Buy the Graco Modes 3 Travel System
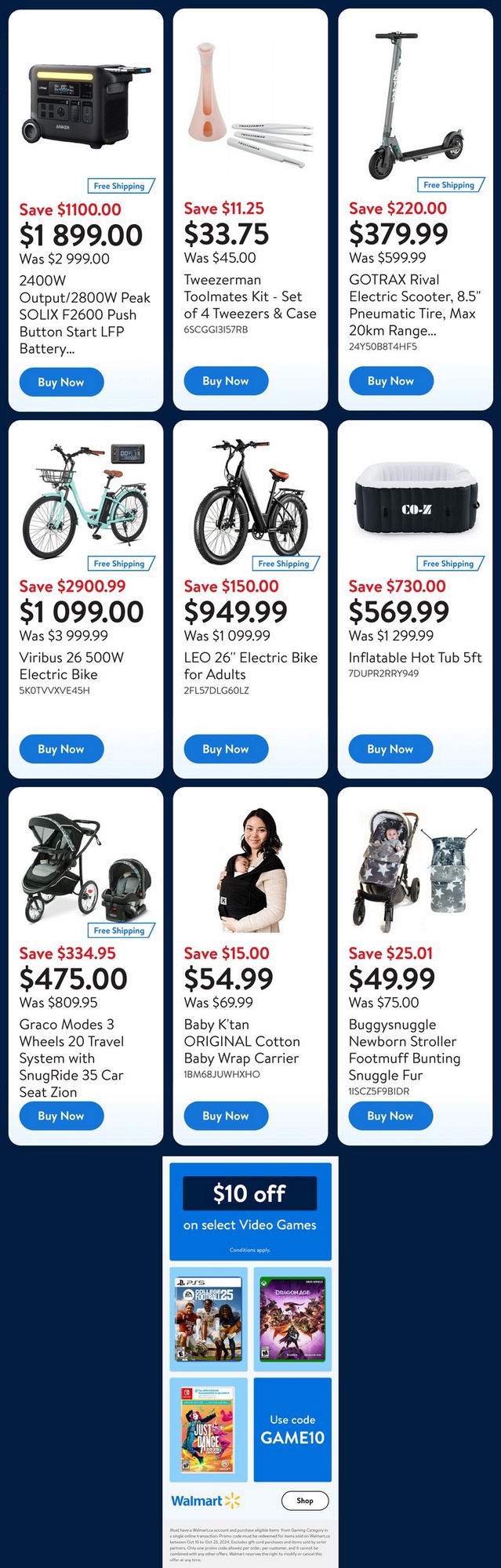Screen dimensions: 501x1568 [61, 1116]
